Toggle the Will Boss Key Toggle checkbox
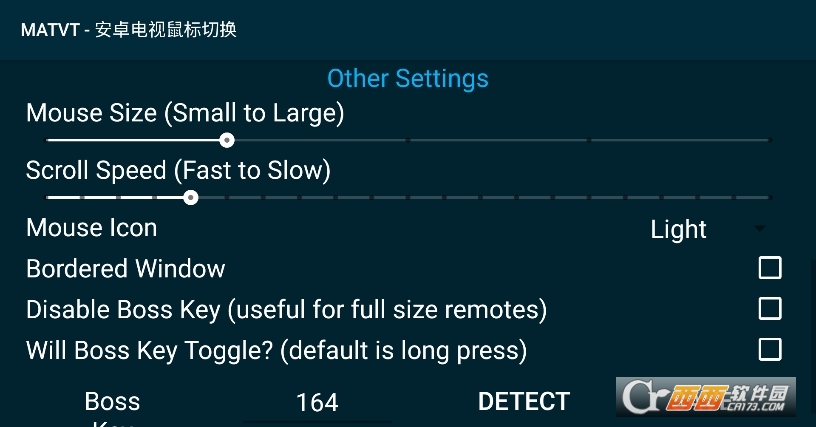816x427 pixels. click(x=769, y=349)
